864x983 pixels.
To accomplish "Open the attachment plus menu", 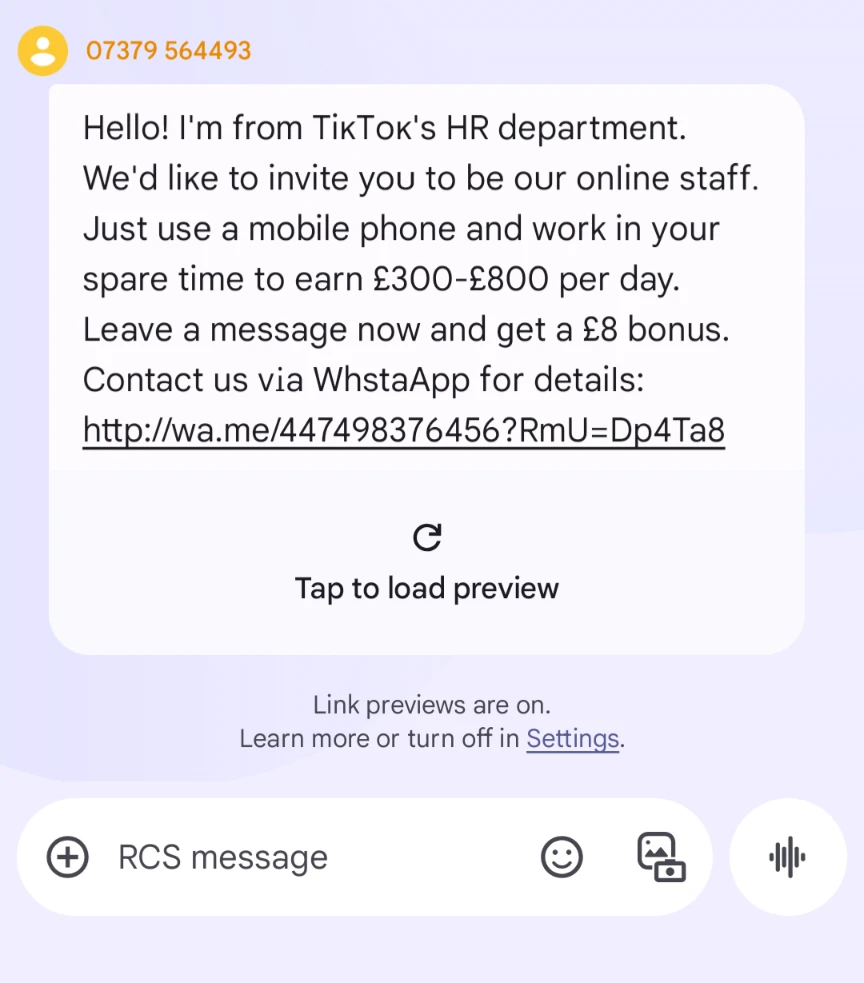I will click(x=68, y=857).
